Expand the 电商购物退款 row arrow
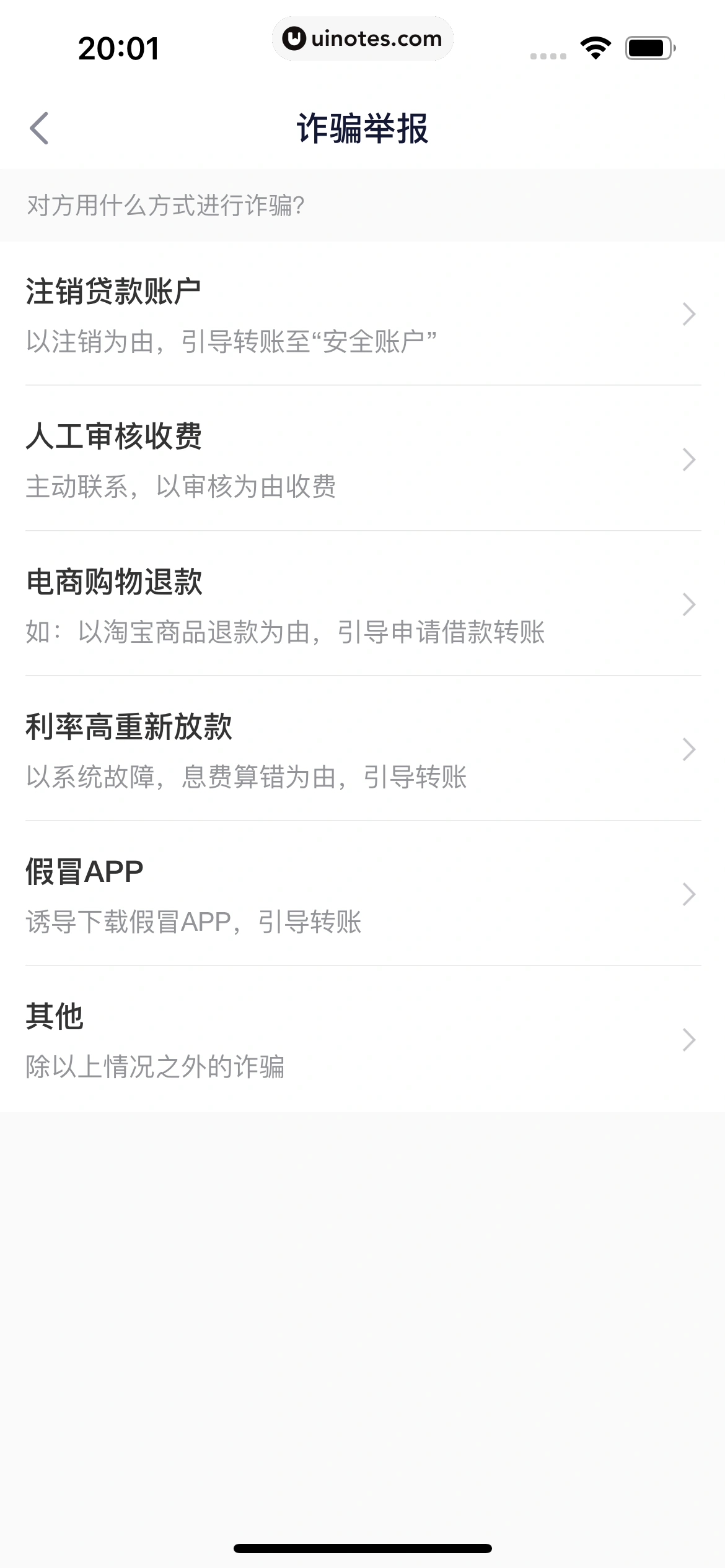The width and height of the screenshot is (725, 1568). tap(689, 604)
